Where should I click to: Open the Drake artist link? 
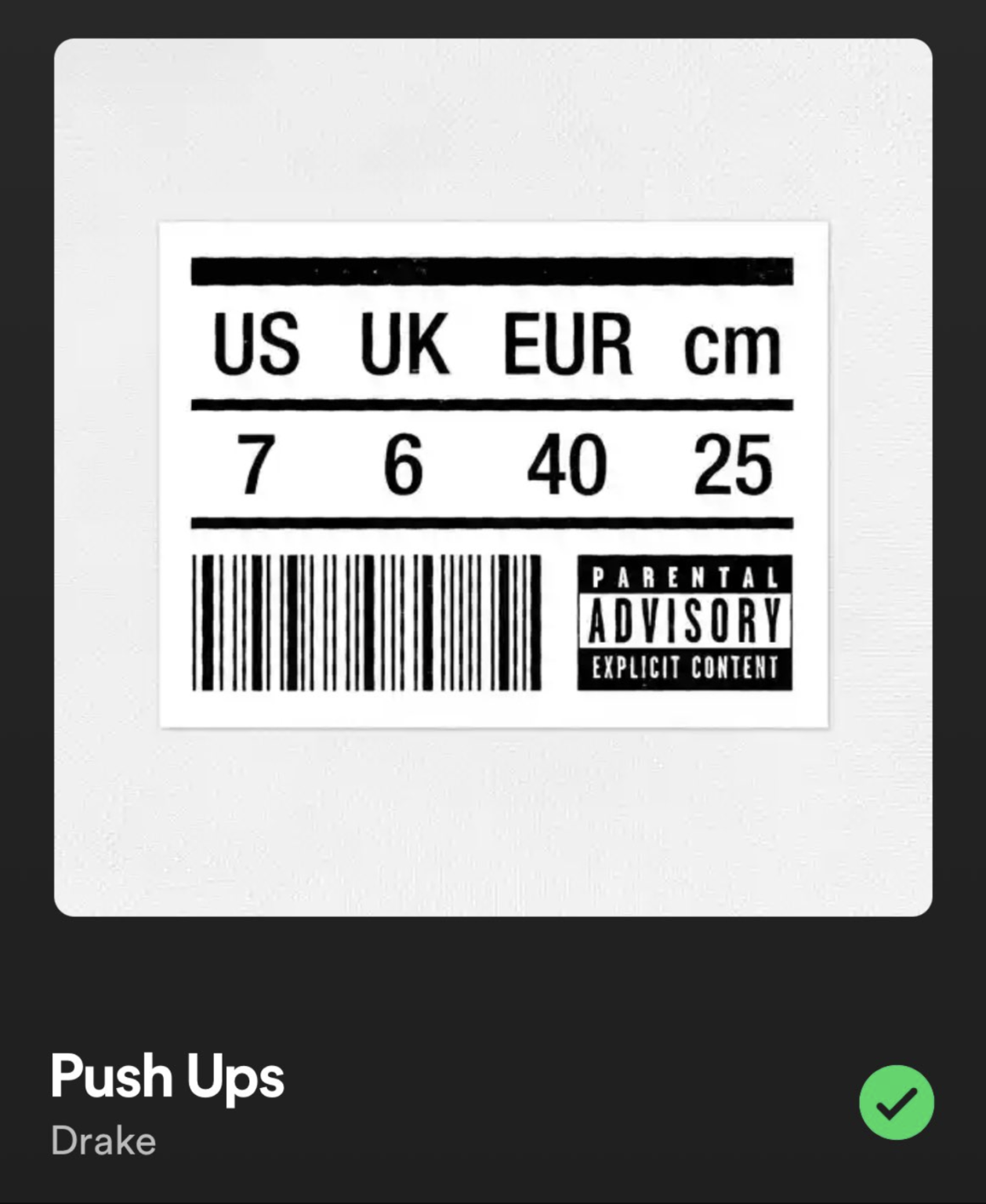(103, 1141)
